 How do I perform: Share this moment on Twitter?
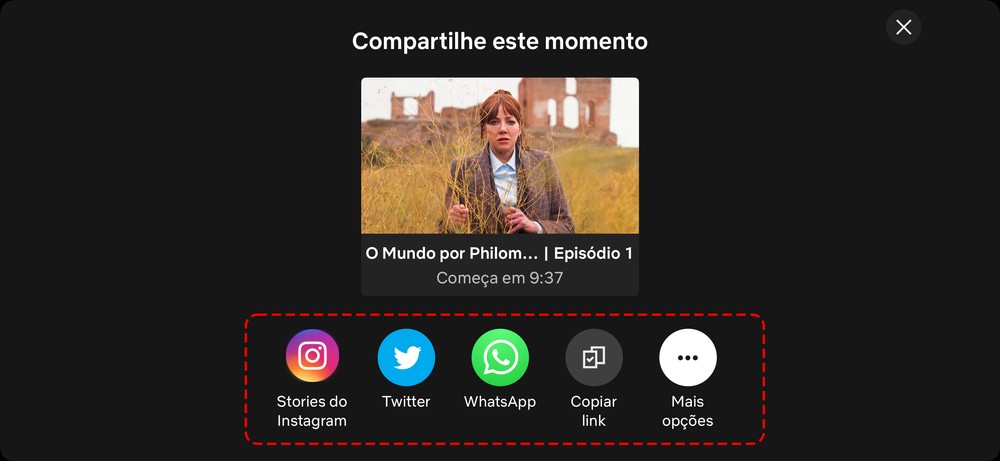[406, 357]
